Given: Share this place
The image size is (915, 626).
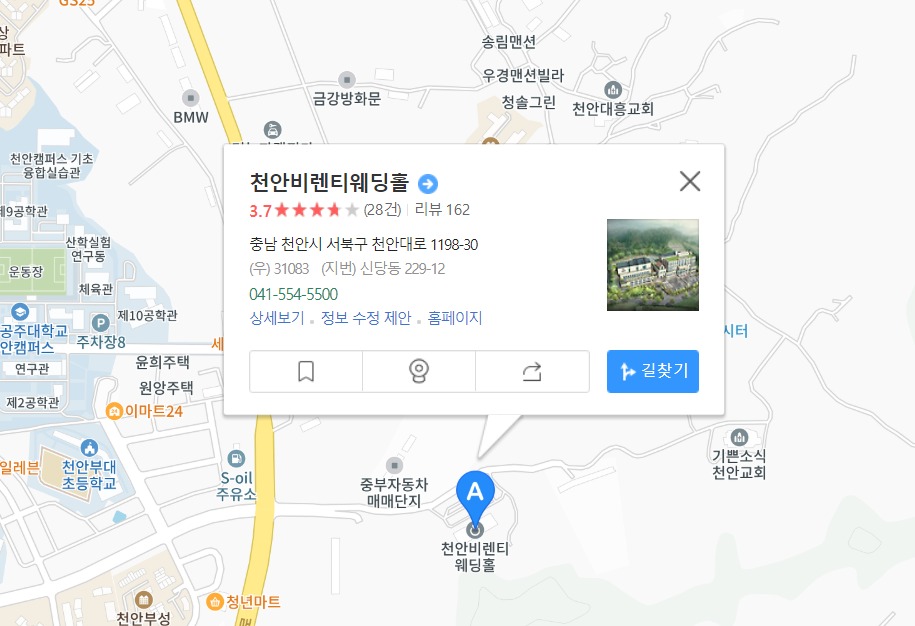Looking at the screenshot, I should (532, 372).
